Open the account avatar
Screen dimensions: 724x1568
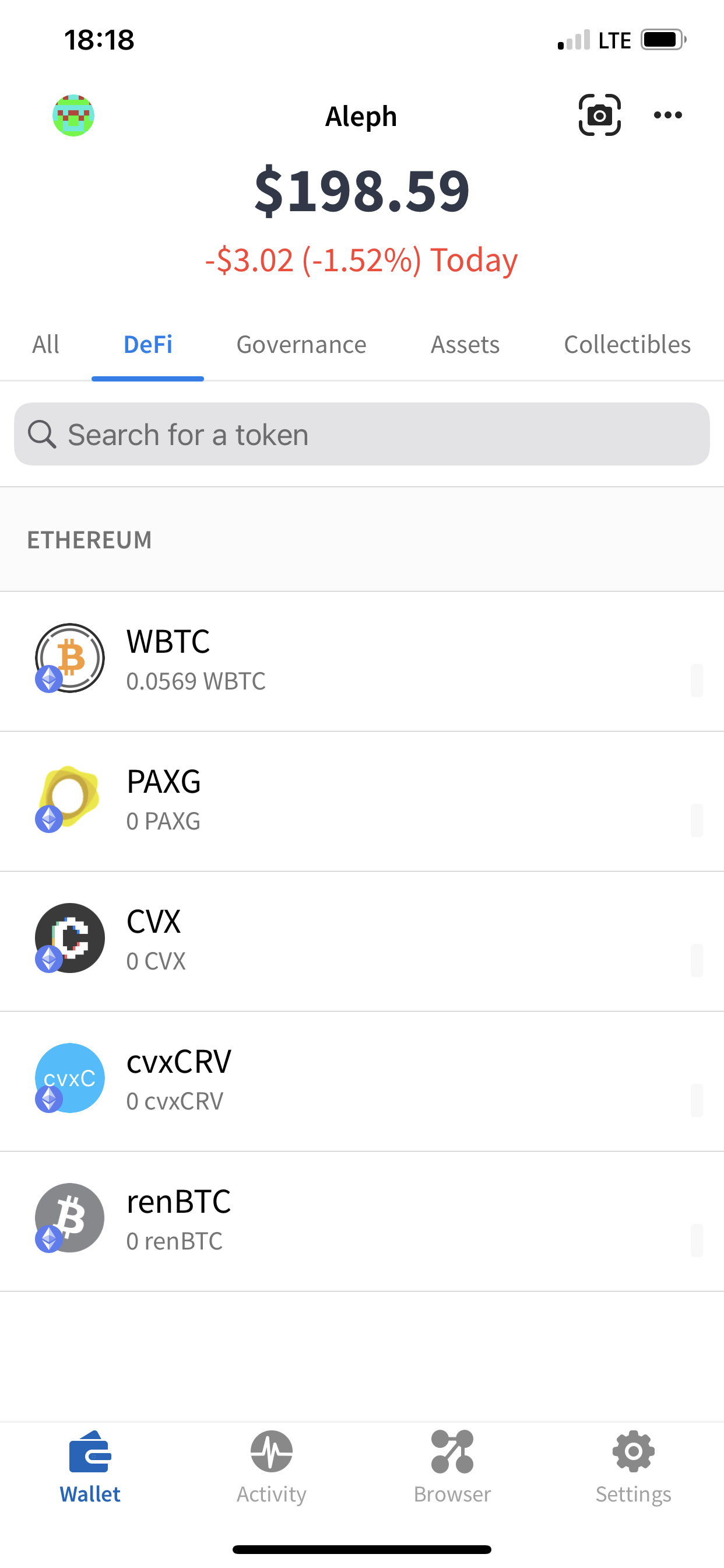(73, 115)
